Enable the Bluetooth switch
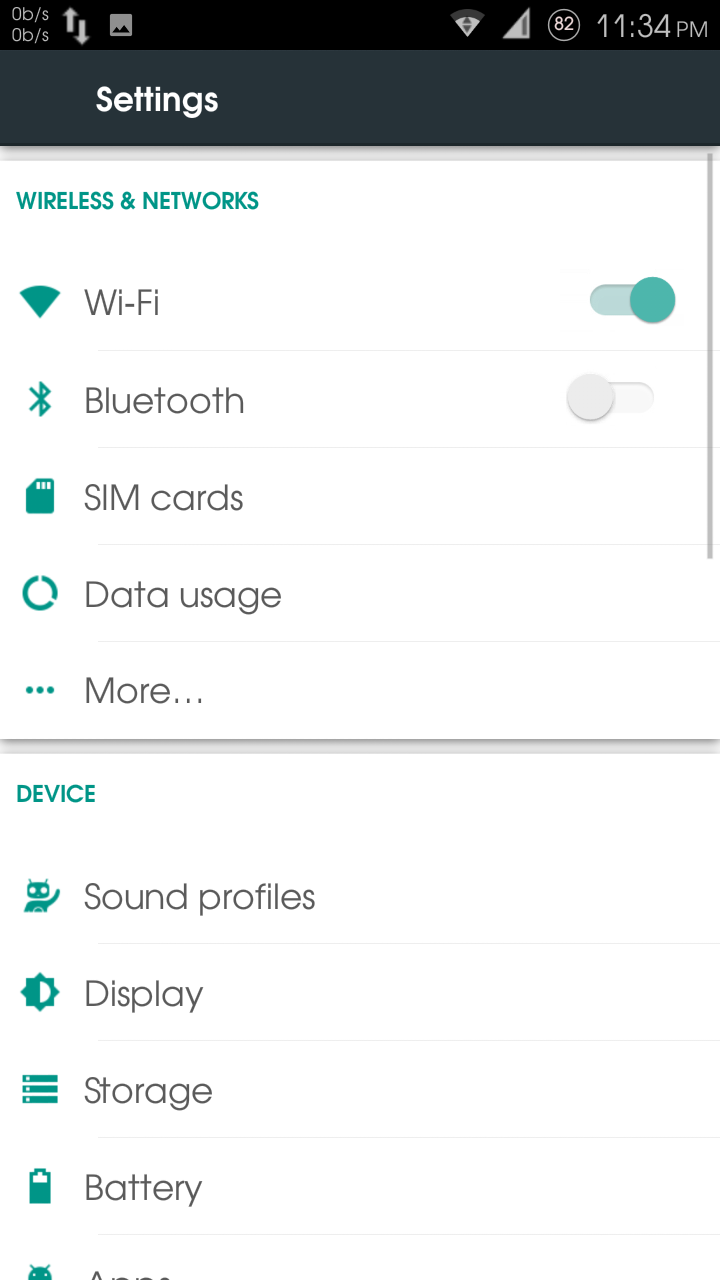 coord(610,399)
